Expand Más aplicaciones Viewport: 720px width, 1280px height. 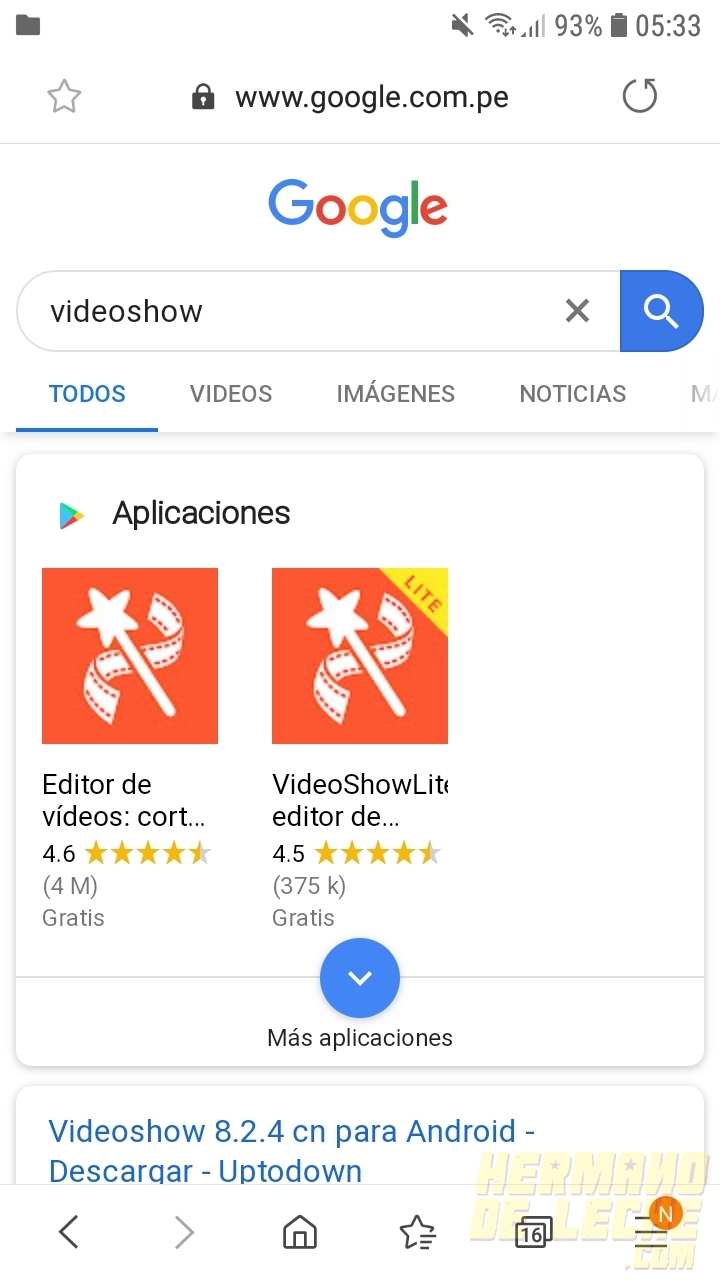360,996
